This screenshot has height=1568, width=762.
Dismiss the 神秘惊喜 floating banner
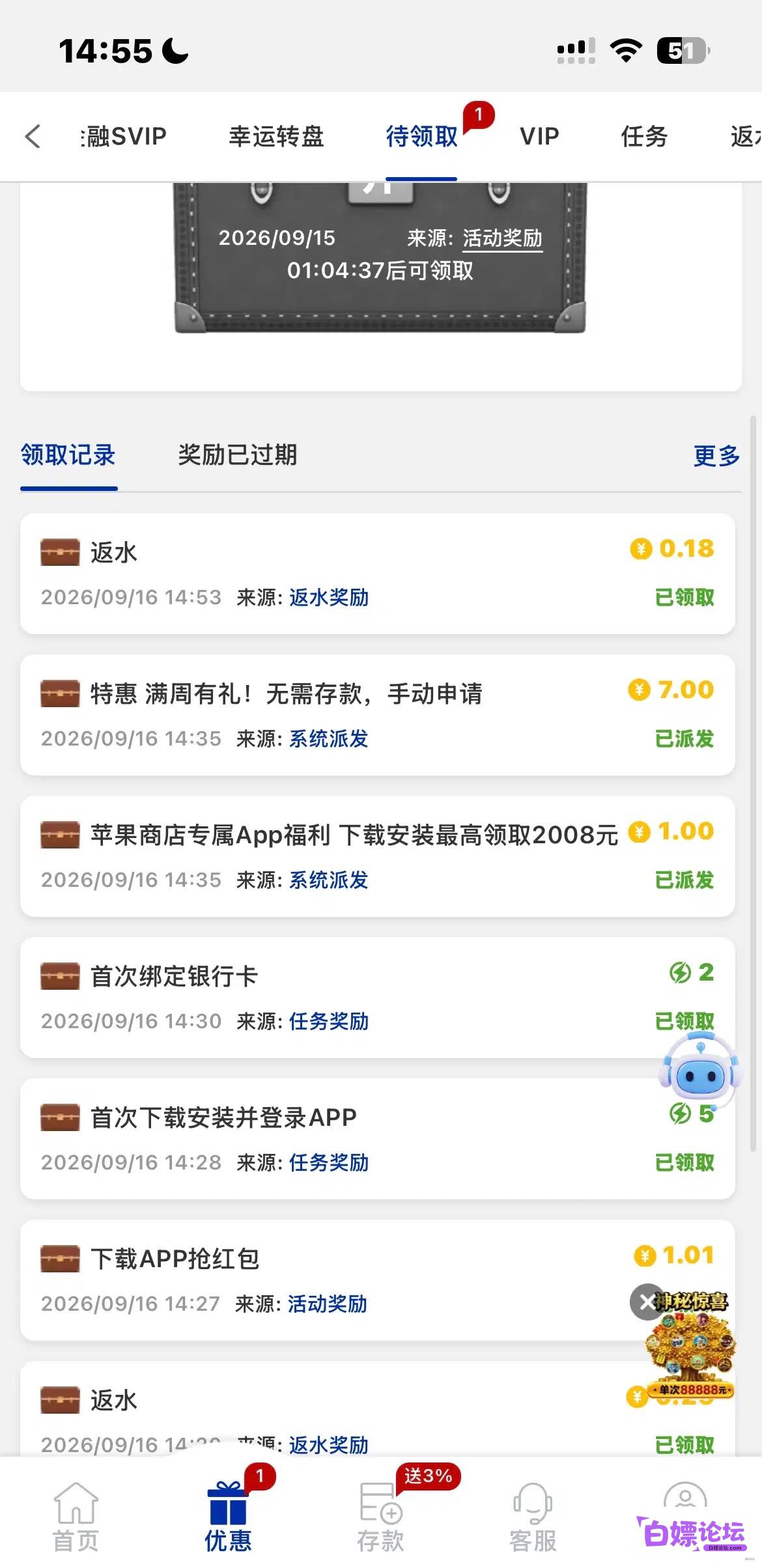click(646, 1302)
